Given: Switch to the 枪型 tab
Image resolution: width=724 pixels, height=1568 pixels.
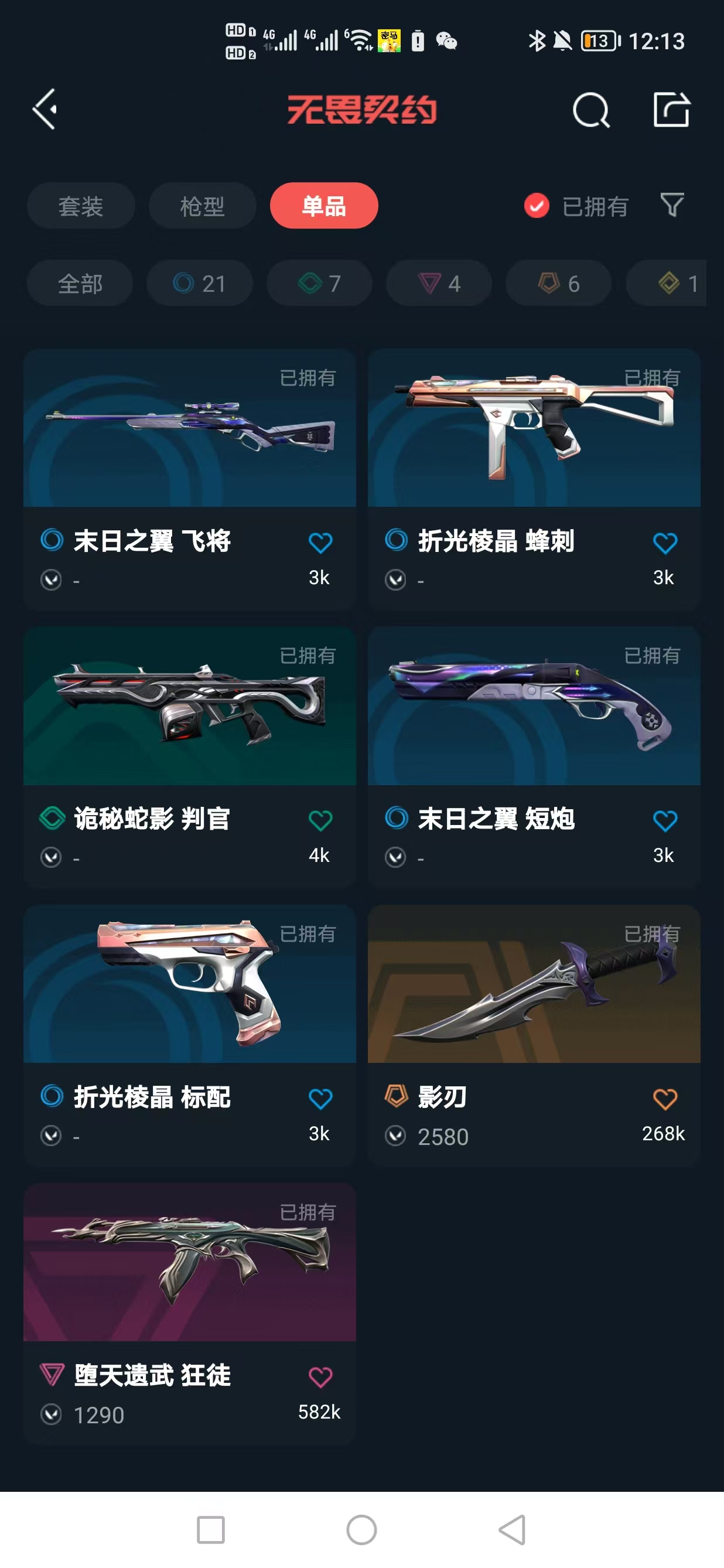Looking at the screenshot, I should [x=202, y=206].
